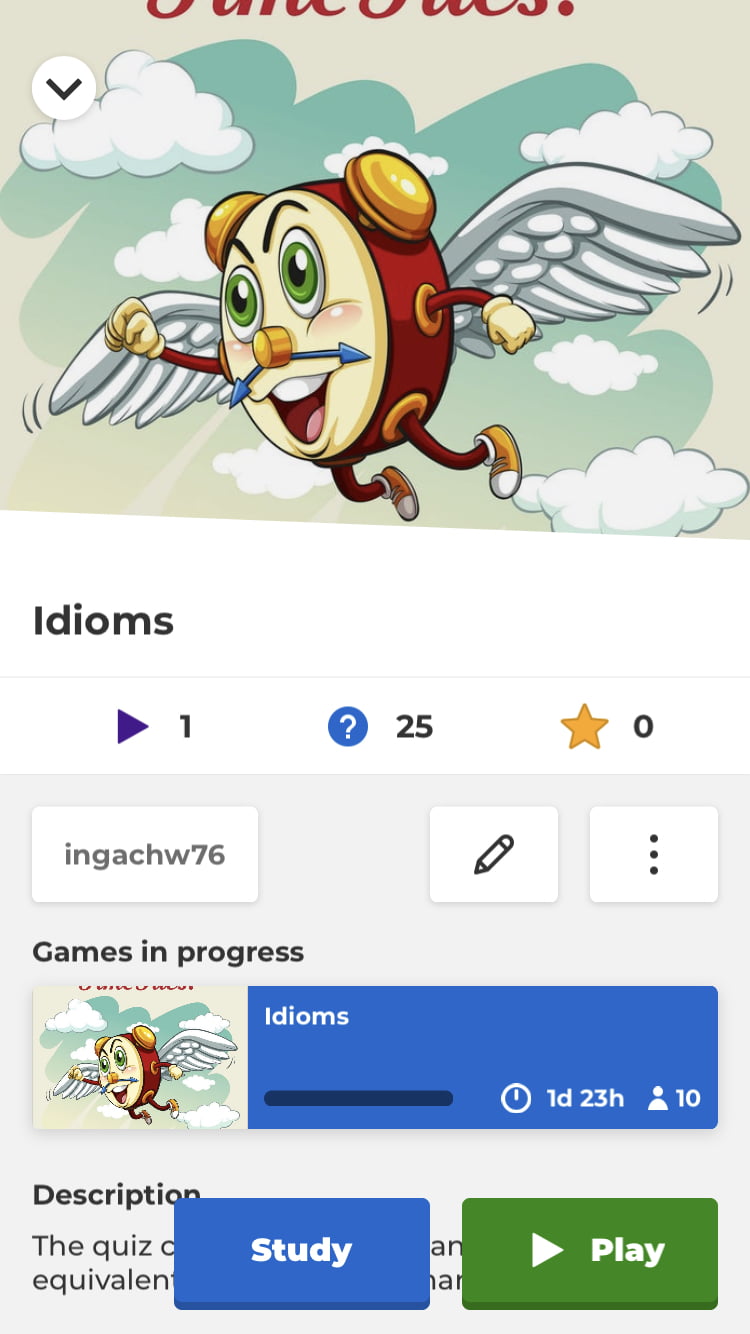
Task: Play the Idioms quiz
Action: click(590, 1251)
